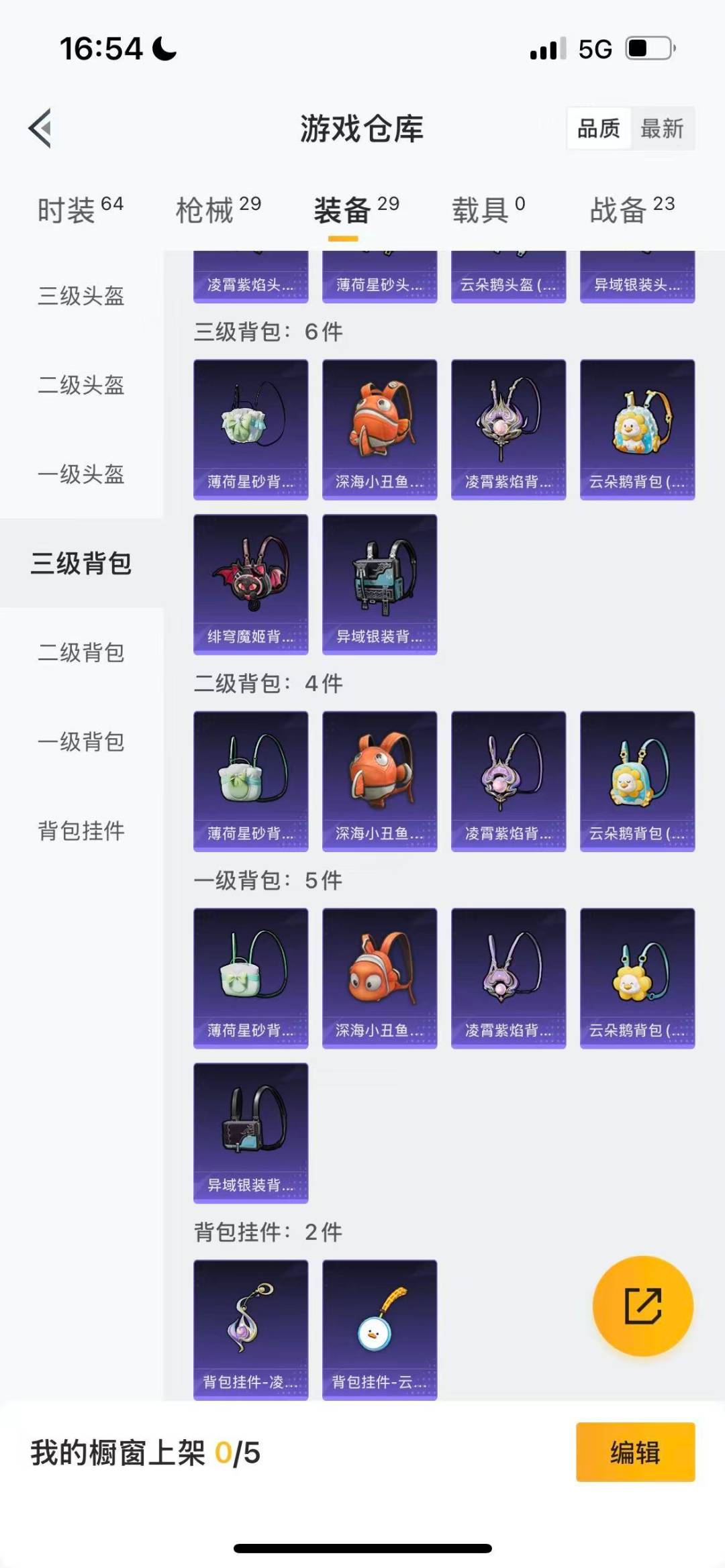
Task: Select 三级头盔 in the sidebar
Action: (x=81, y=296)
